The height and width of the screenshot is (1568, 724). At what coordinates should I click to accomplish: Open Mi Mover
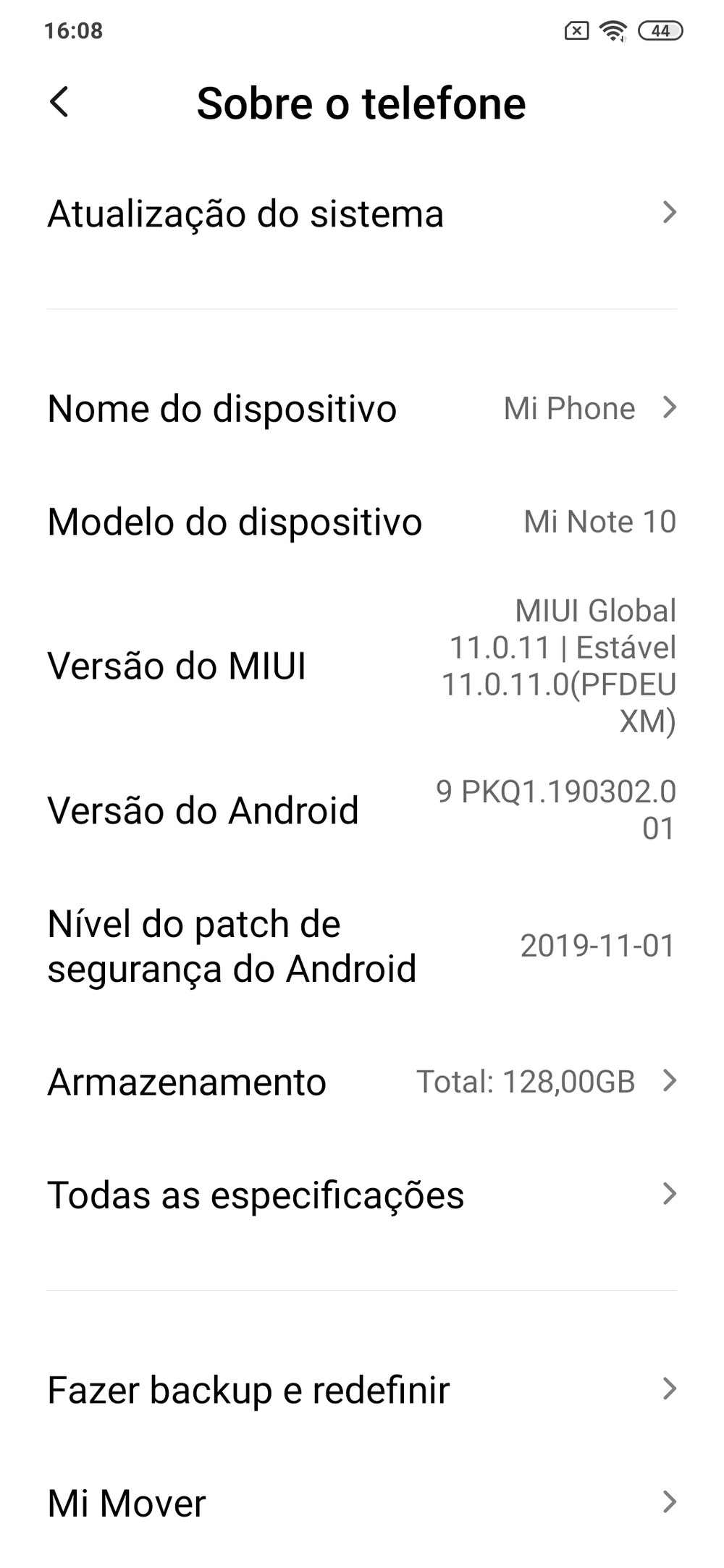click(x=361, y=1503)
